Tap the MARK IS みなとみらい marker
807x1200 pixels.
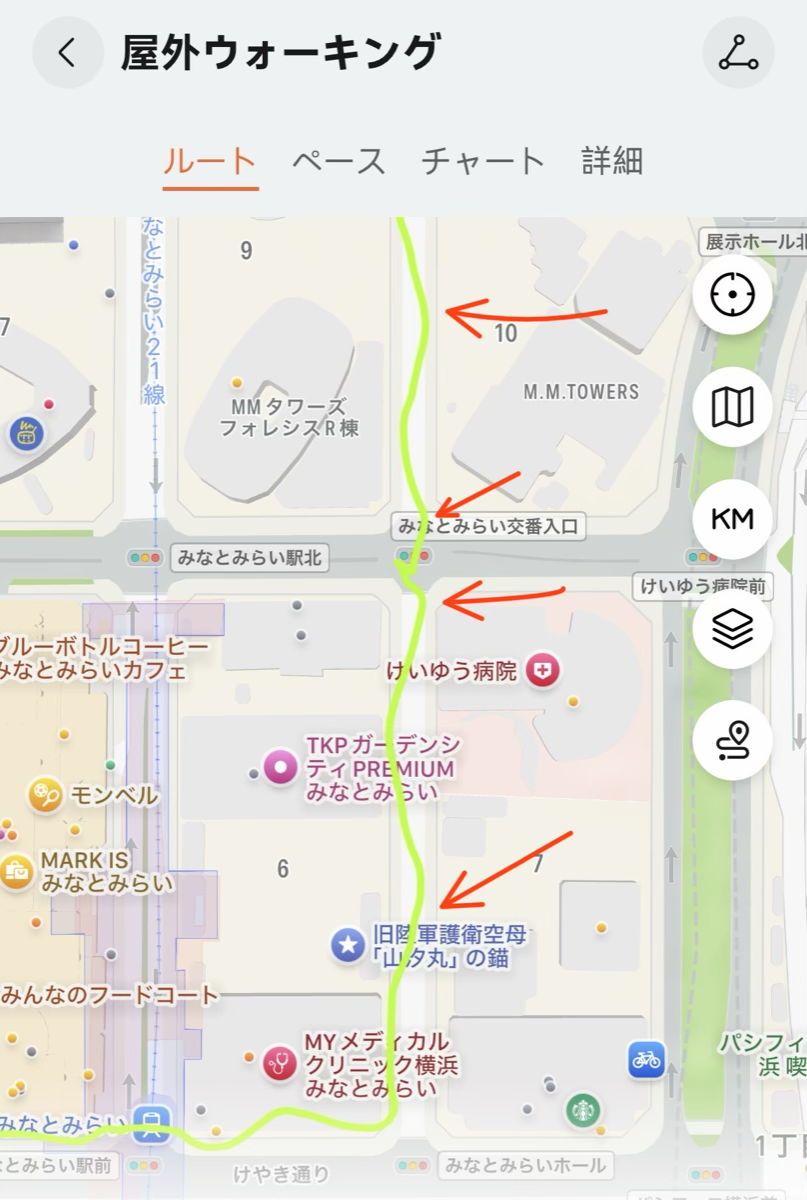point(17,871)
